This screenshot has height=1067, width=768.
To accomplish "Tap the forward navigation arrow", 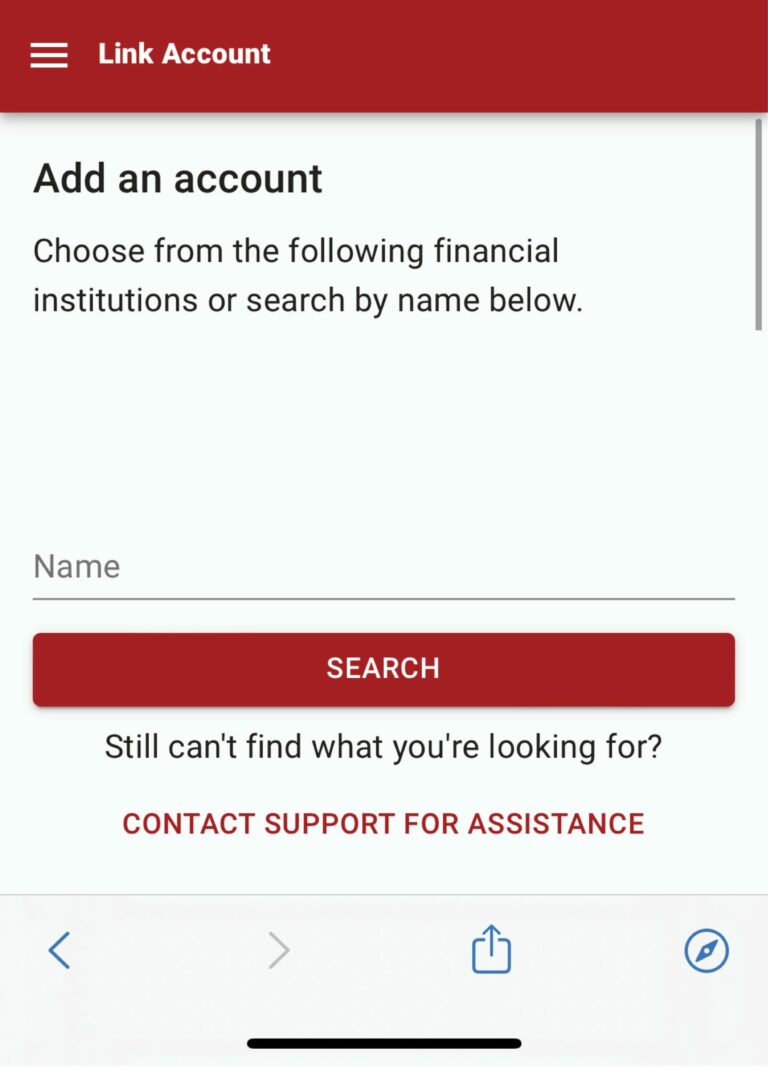I will click(278, 950).
